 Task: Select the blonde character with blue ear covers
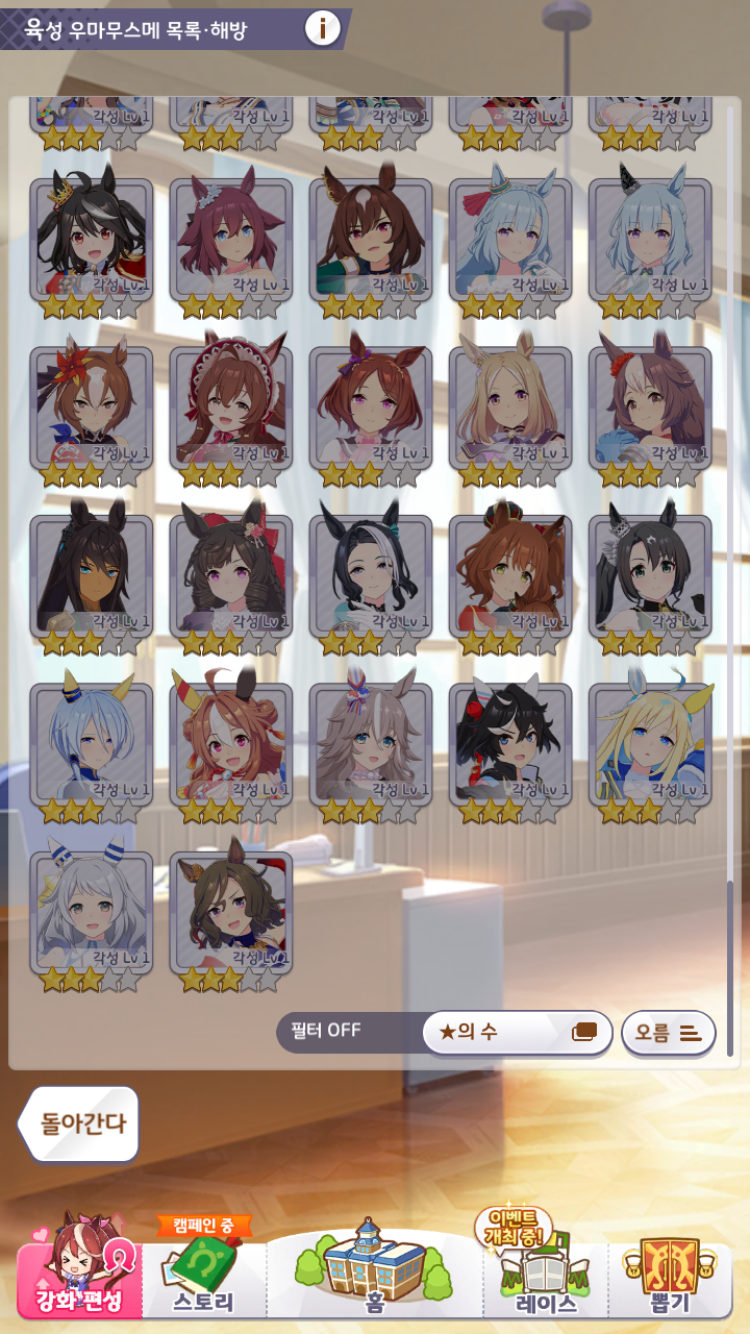(x=650, y=744)
